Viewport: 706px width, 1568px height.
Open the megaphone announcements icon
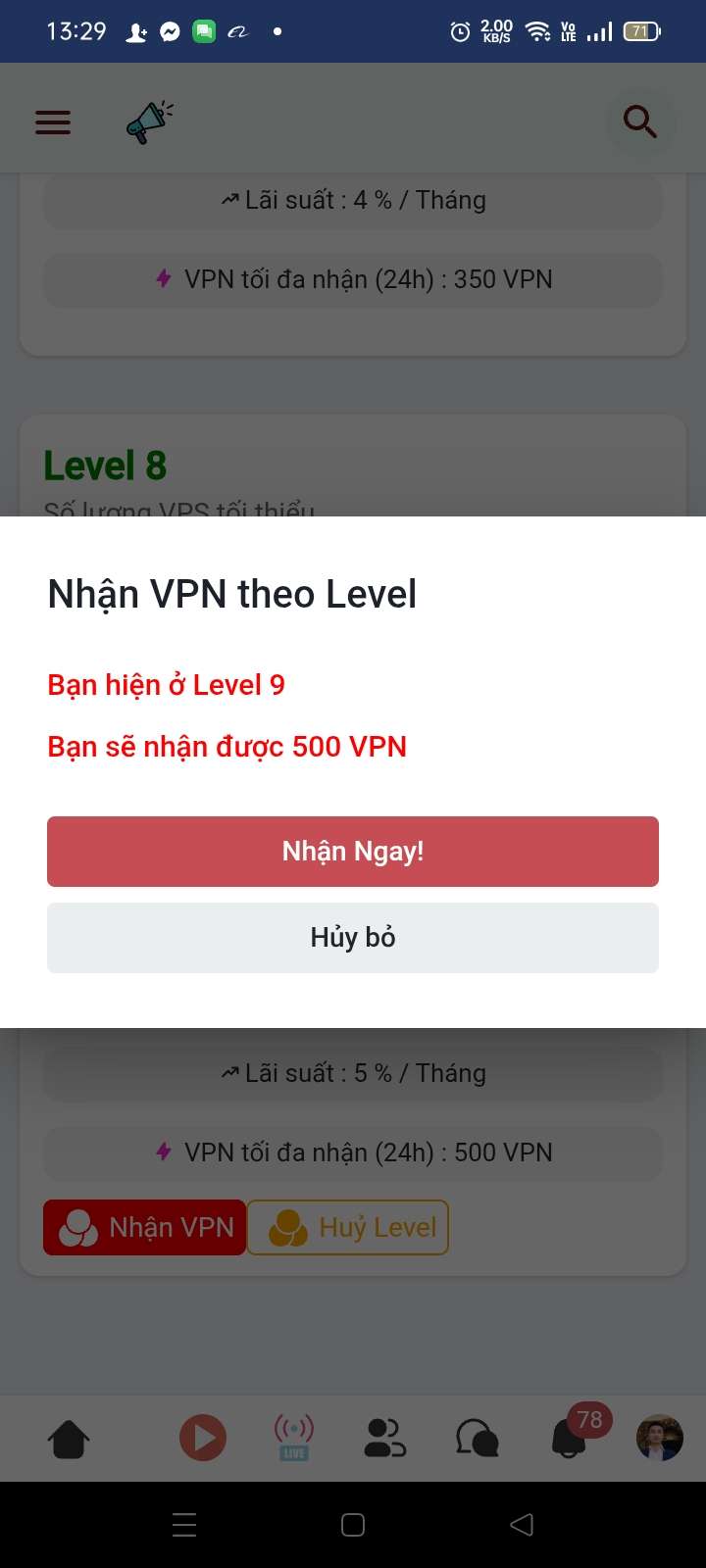[x=149, y=122]
